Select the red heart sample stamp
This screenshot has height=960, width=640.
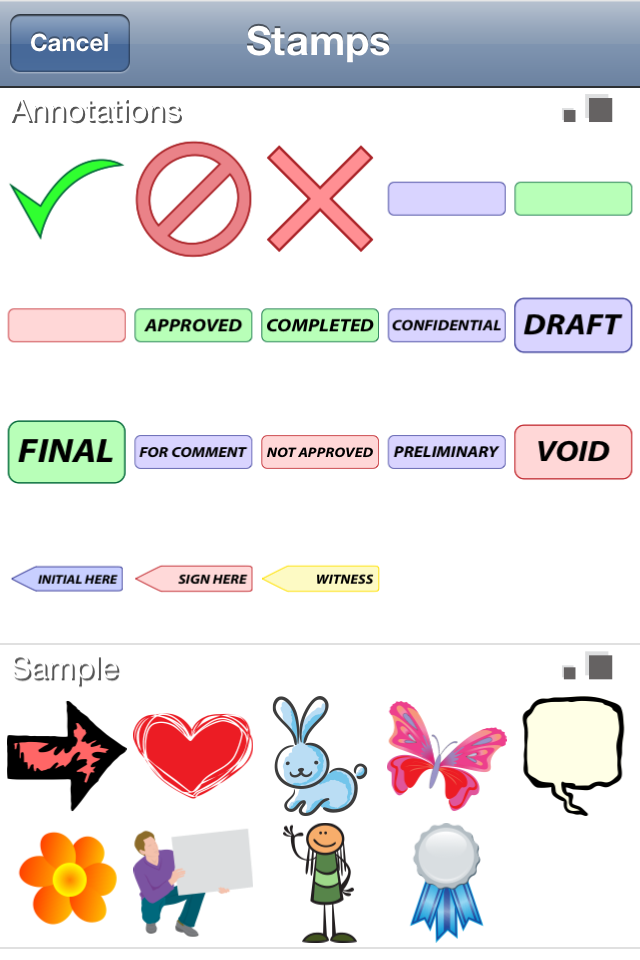pos(193,755)
